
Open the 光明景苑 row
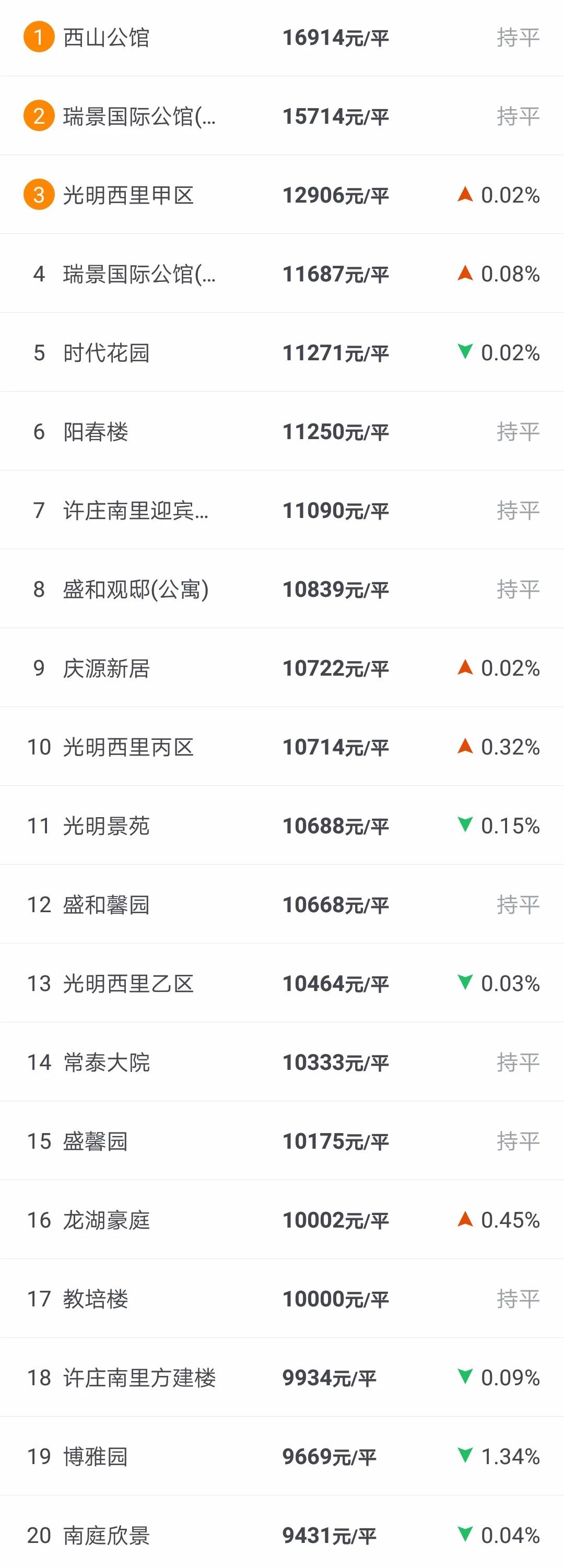tap(107, 826)
